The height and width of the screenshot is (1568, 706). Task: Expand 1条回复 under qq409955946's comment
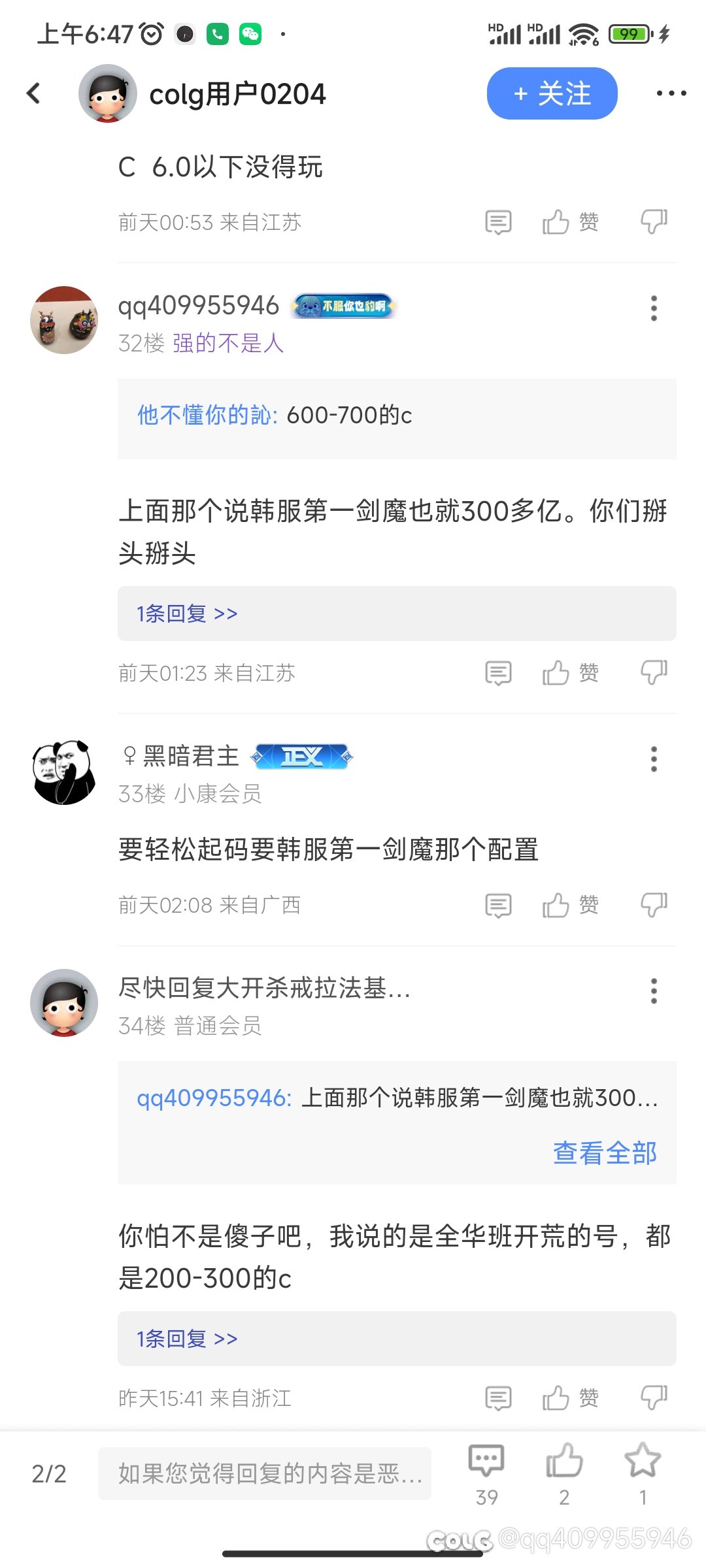(187, 613)
